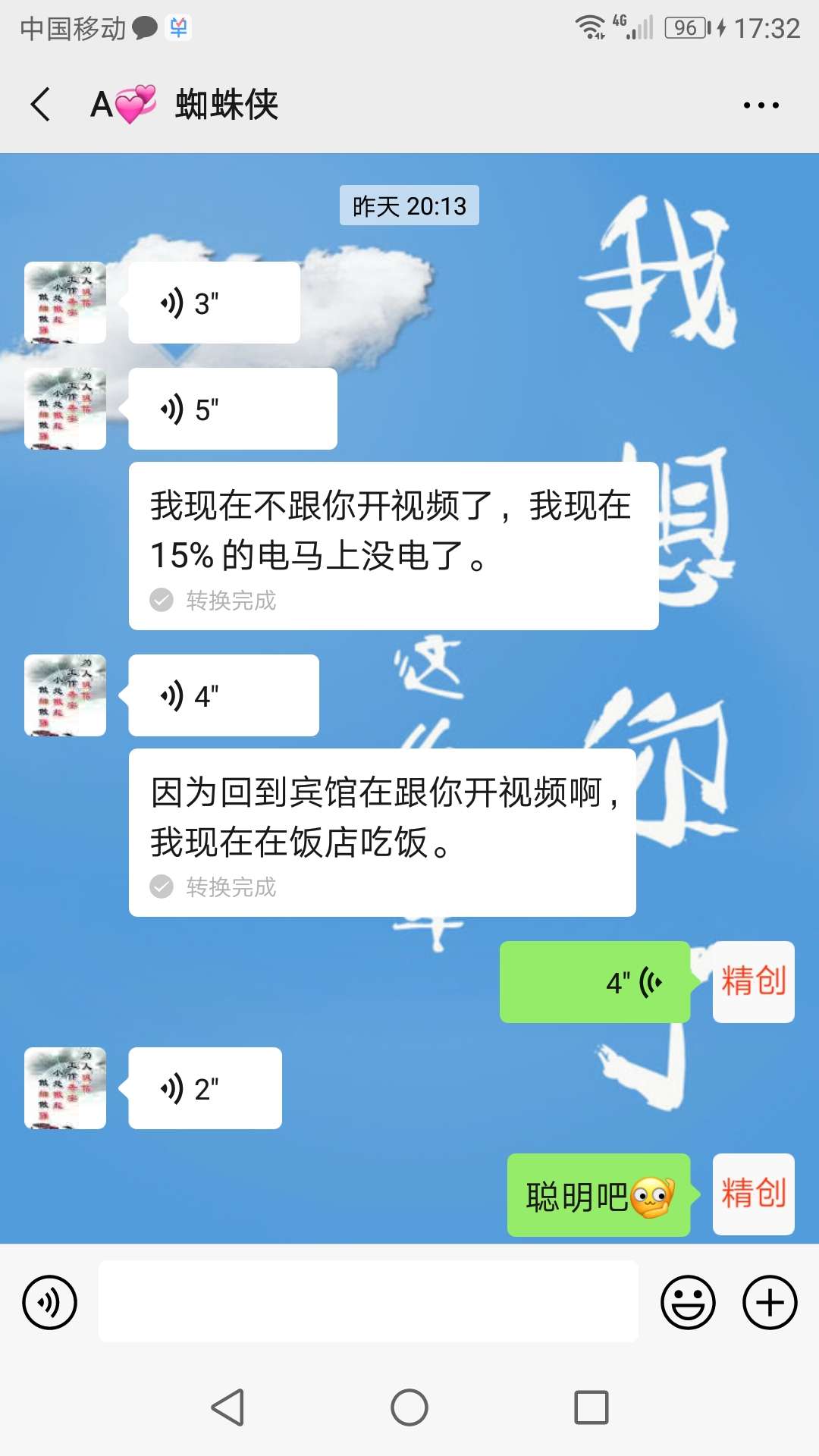This screenshot has height=1456, width=819.
Task: Tap the 昨天 20:13 timestamp label
Action: 409,205
